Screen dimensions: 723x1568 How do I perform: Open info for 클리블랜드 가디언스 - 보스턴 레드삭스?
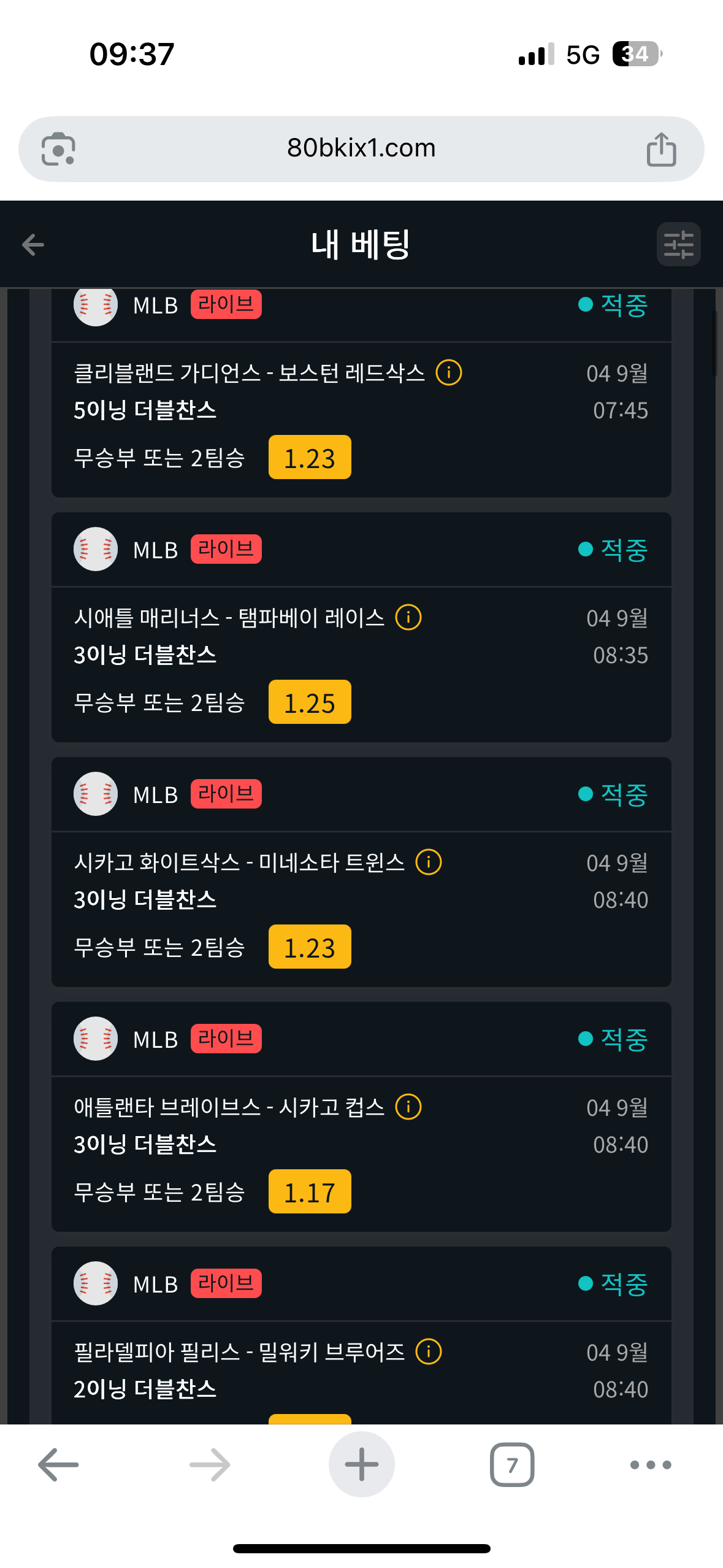click(x=449, y=372)
